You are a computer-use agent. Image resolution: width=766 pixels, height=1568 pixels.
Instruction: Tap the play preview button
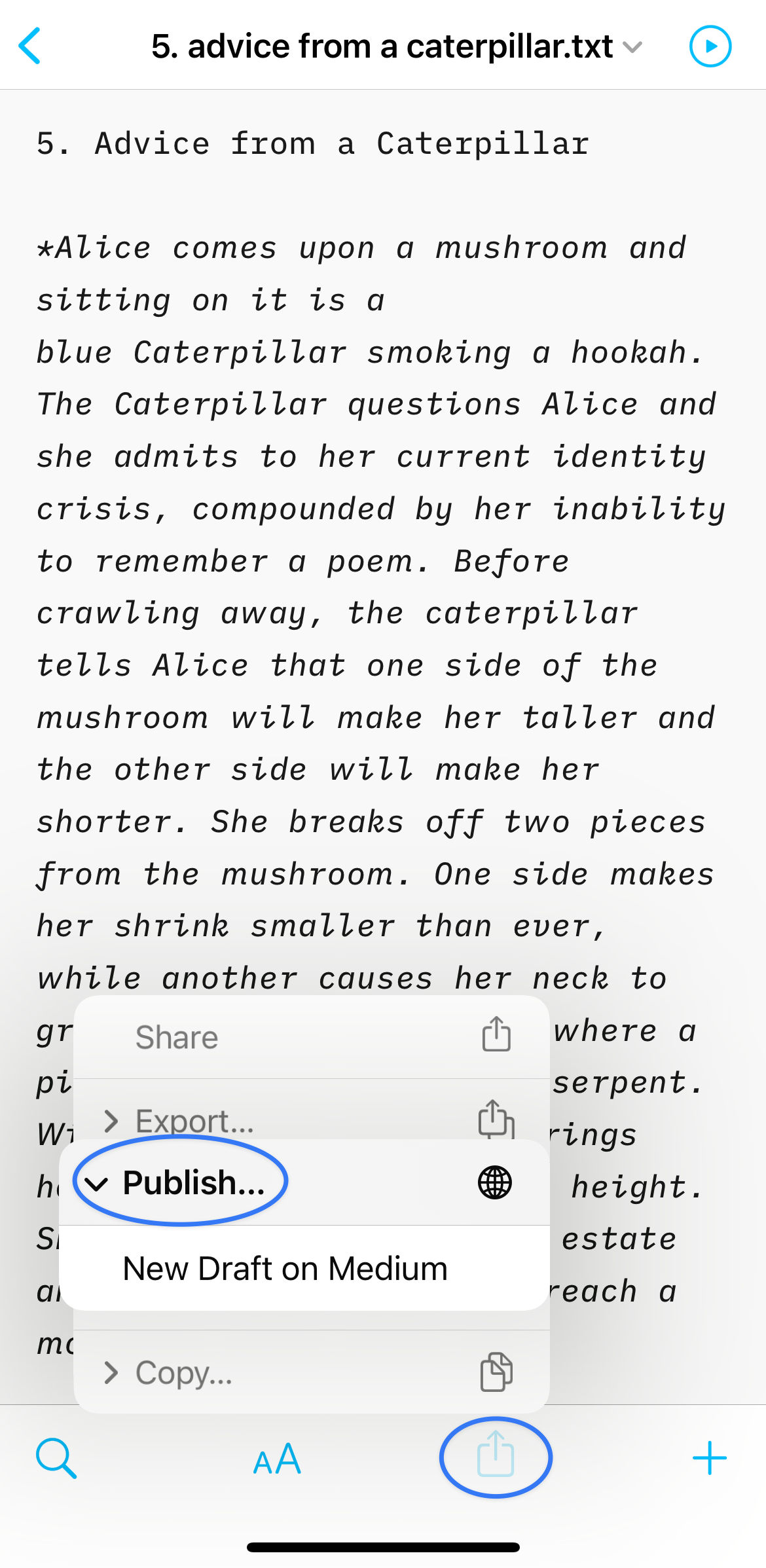[710, 46]
